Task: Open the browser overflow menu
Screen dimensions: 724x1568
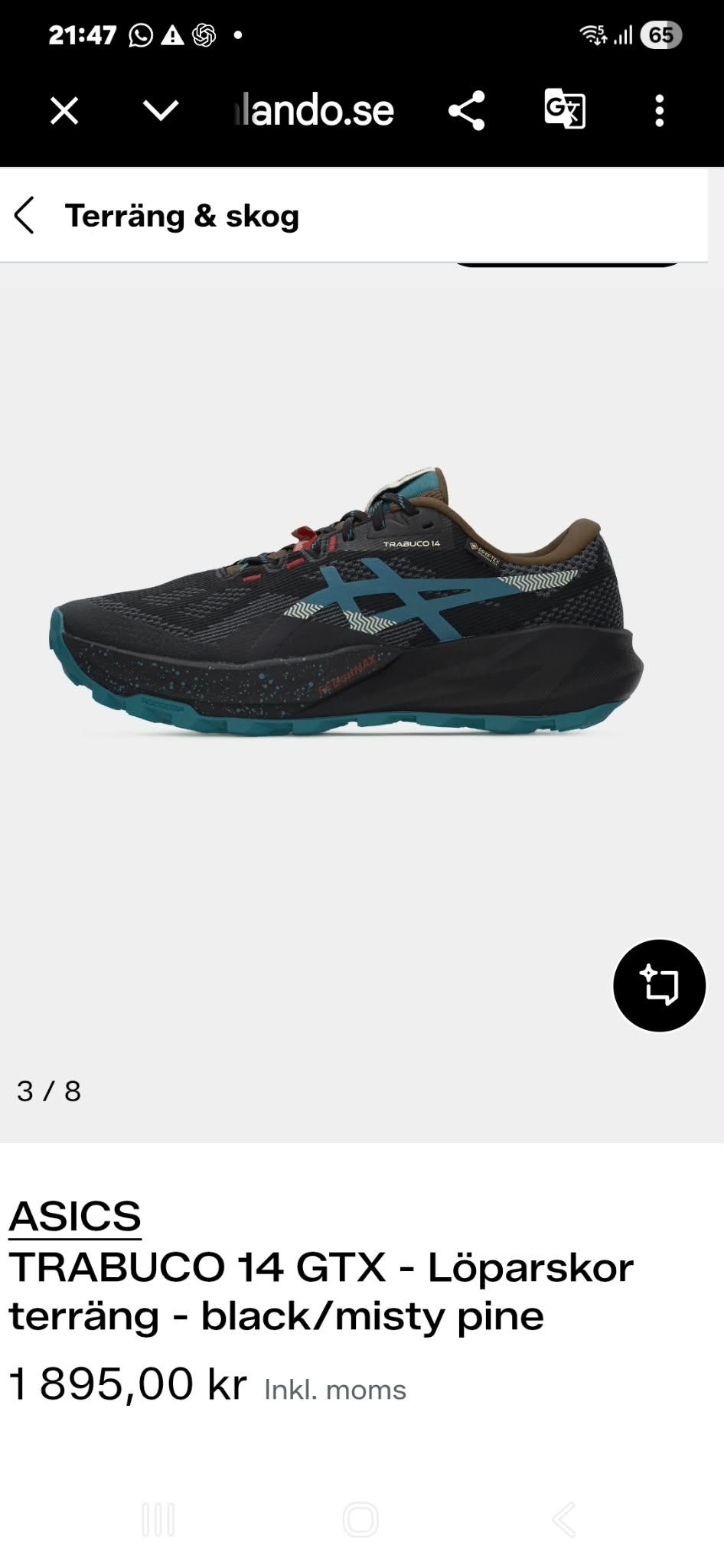Action: pos(659,111)
